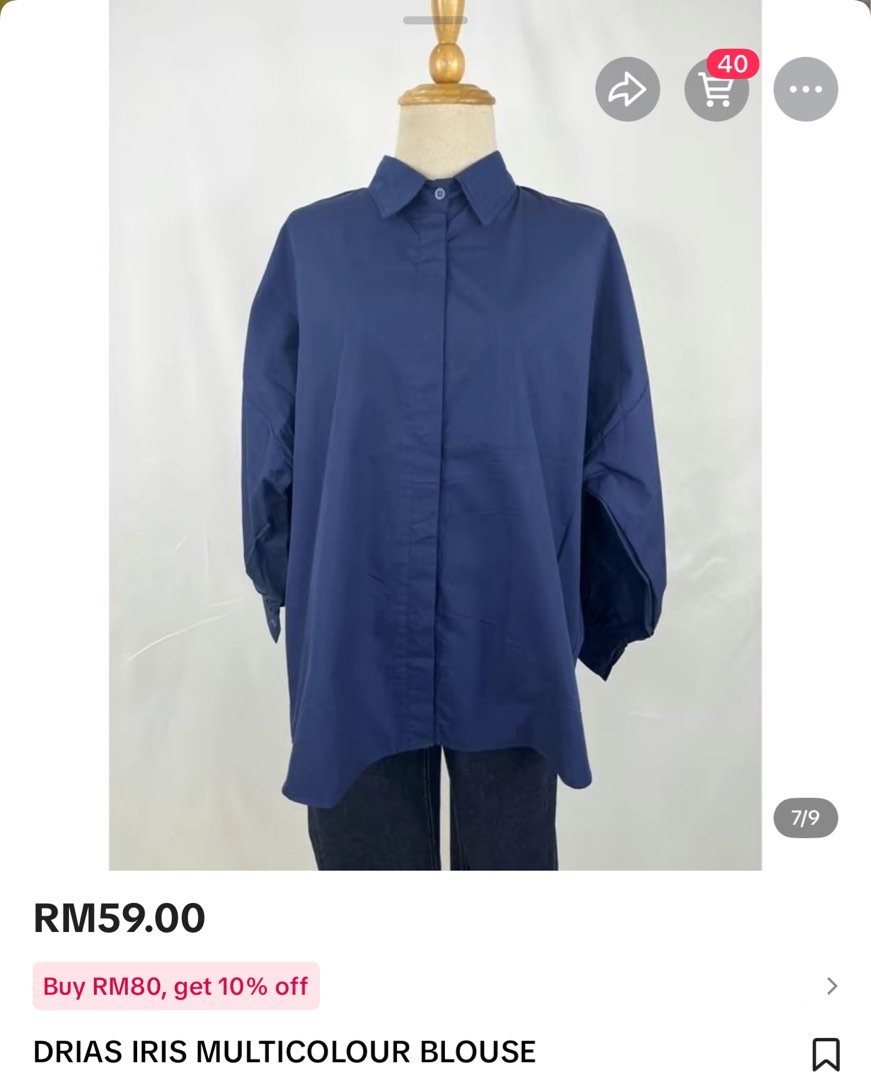Open the promotion details via the right arrow
The height and width of the screenshot is (1080, 871).
832,986
